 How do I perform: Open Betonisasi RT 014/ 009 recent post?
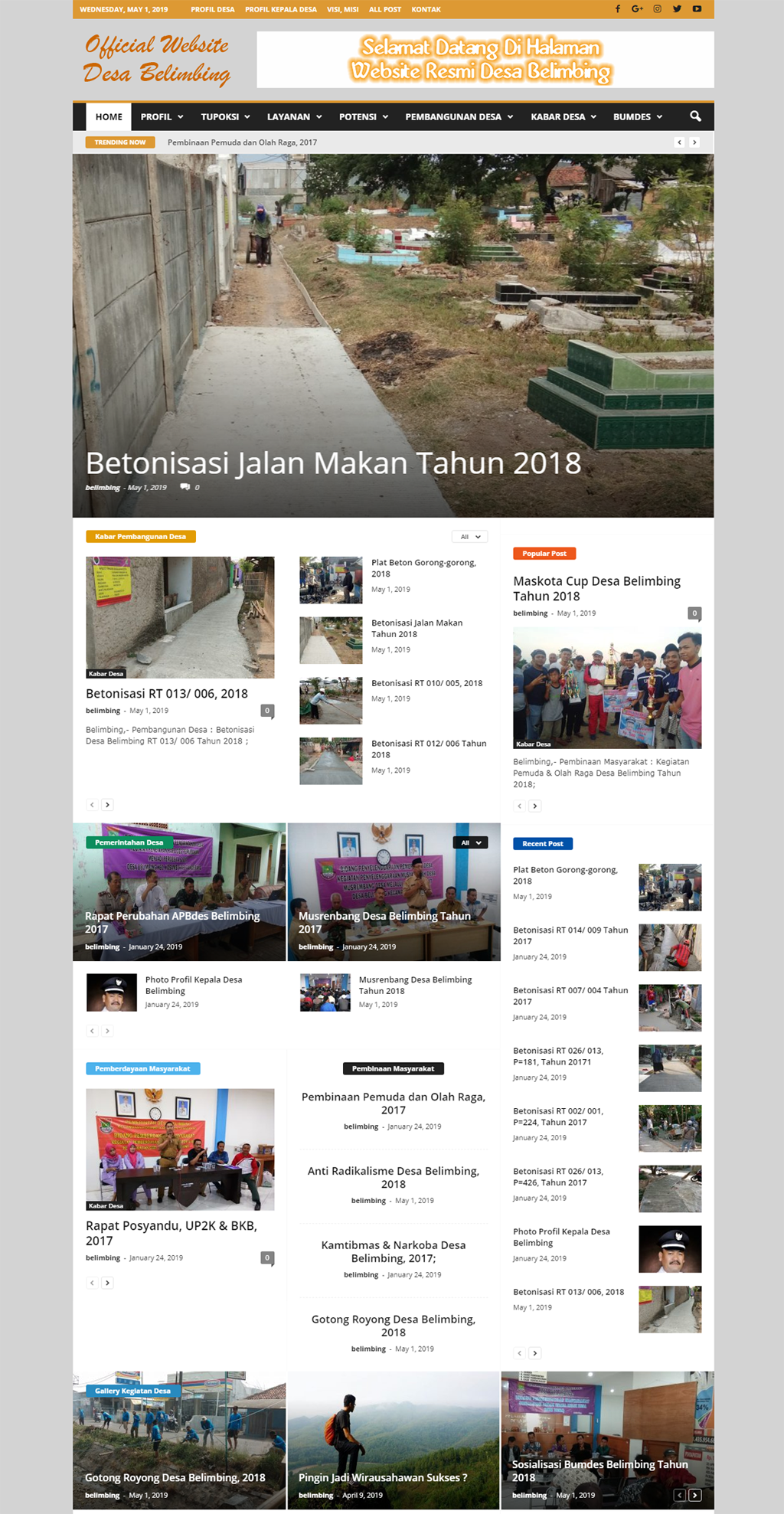pyautogui.click(x=570, y=935)
